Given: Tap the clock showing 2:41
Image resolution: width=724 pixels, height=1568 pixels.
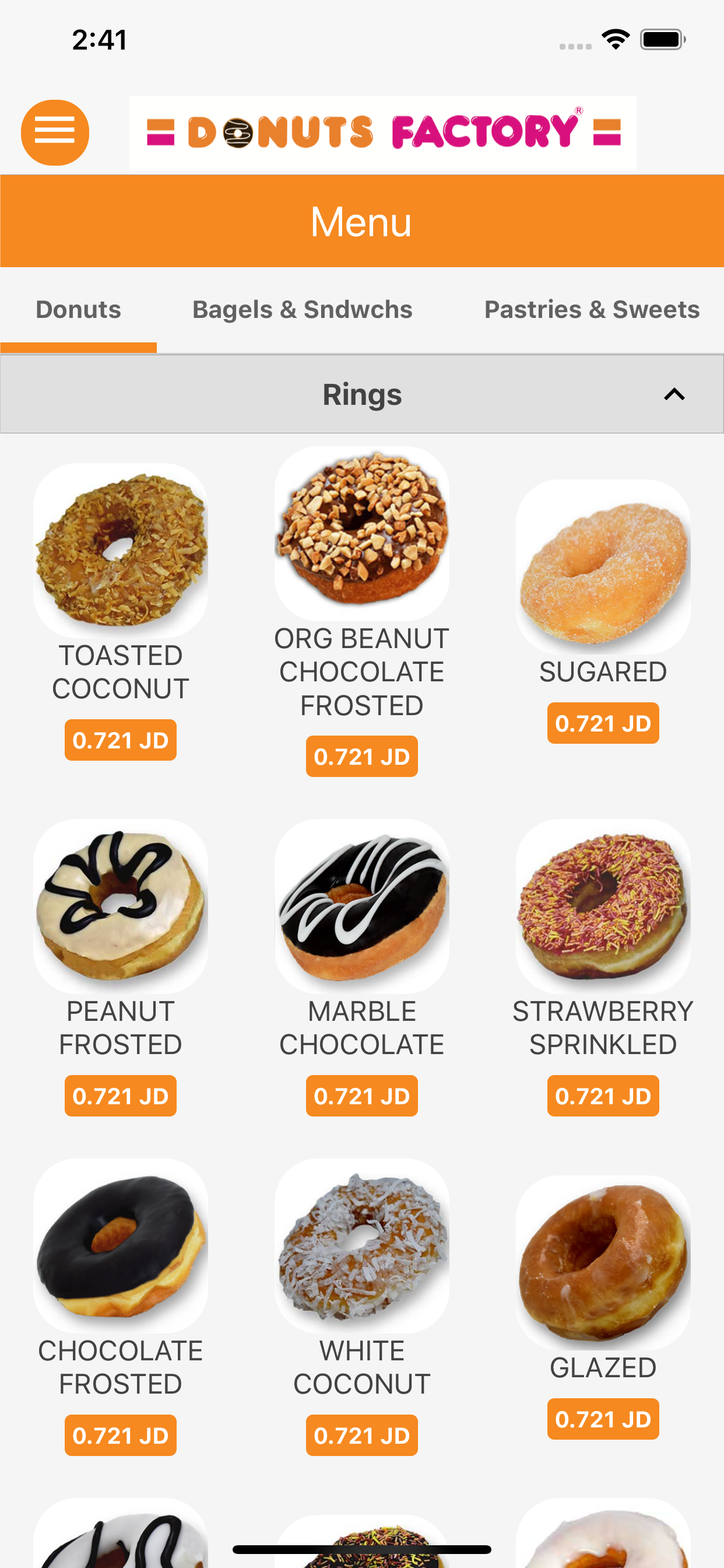Looking at the screenshot, I should coord(99,38).
